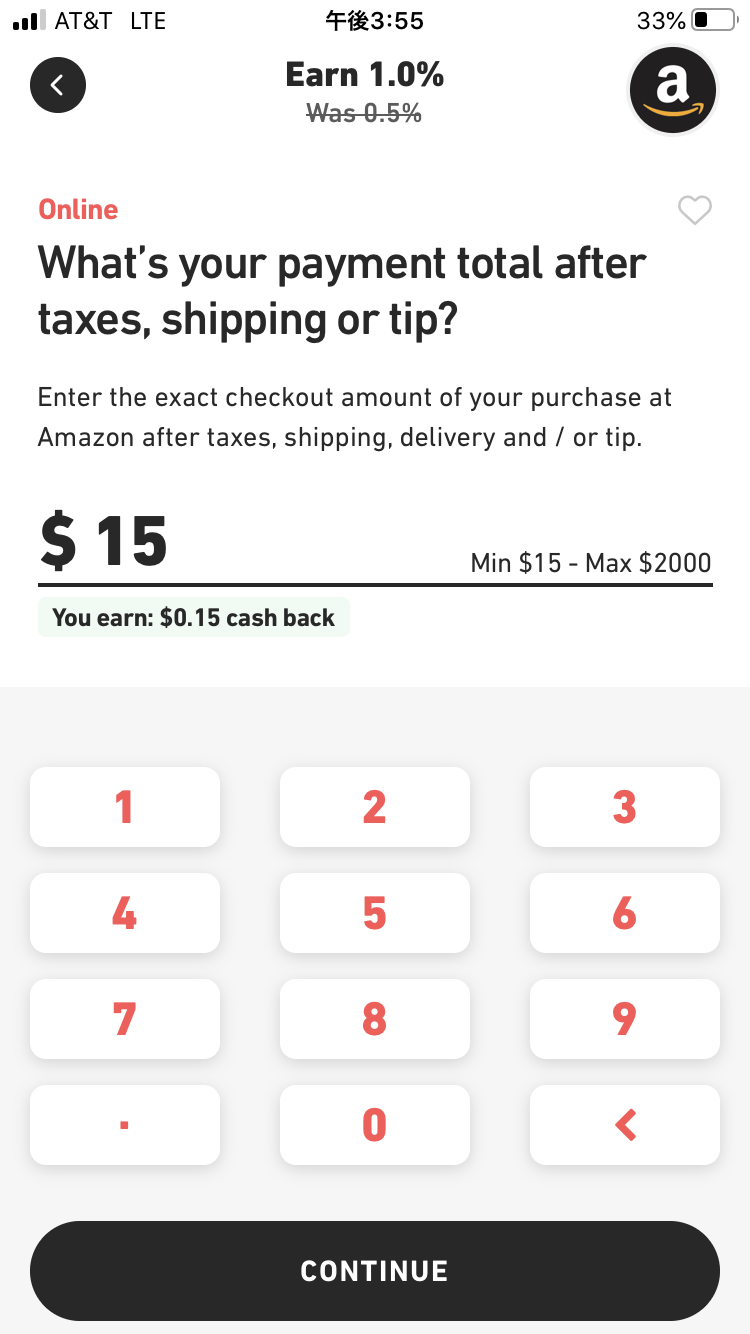Delete the last digit with backspace key
750x1334 pixels.
(x=625, y=1125)
